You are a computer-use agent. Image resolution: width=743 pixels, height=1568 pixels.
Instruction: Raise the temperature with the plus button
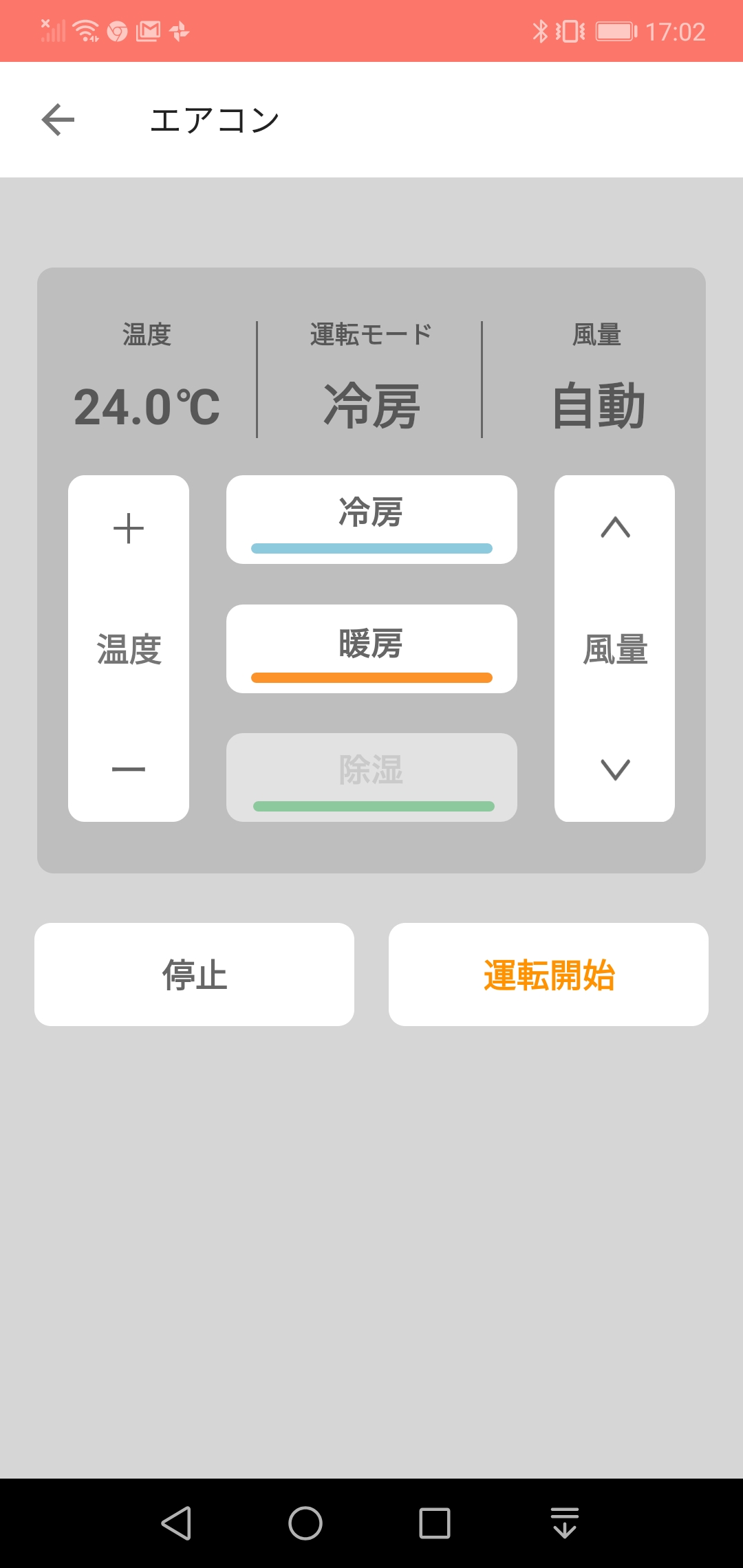coord(129,529)
